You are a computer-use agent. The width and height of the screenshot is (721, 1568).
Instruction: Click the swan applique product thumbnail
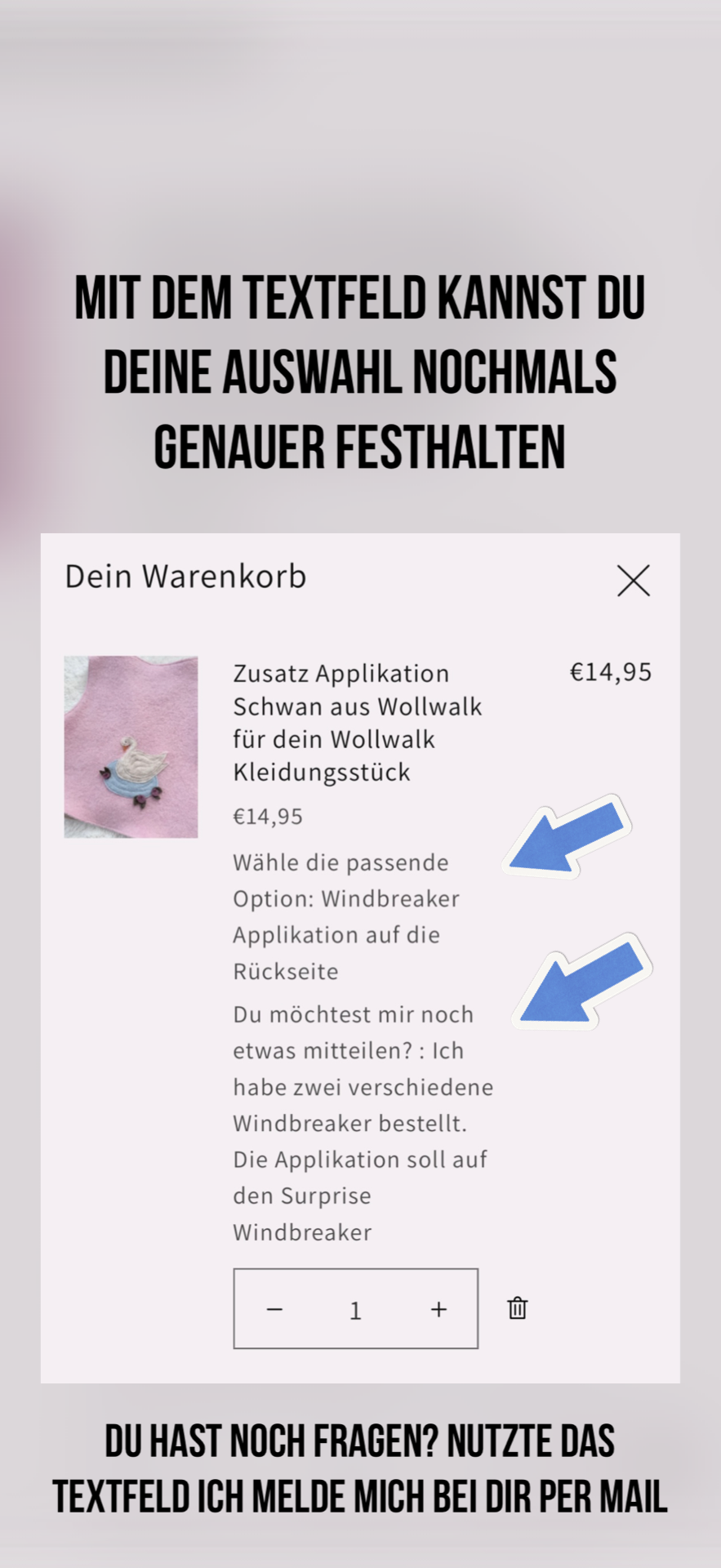click(131, 746)
